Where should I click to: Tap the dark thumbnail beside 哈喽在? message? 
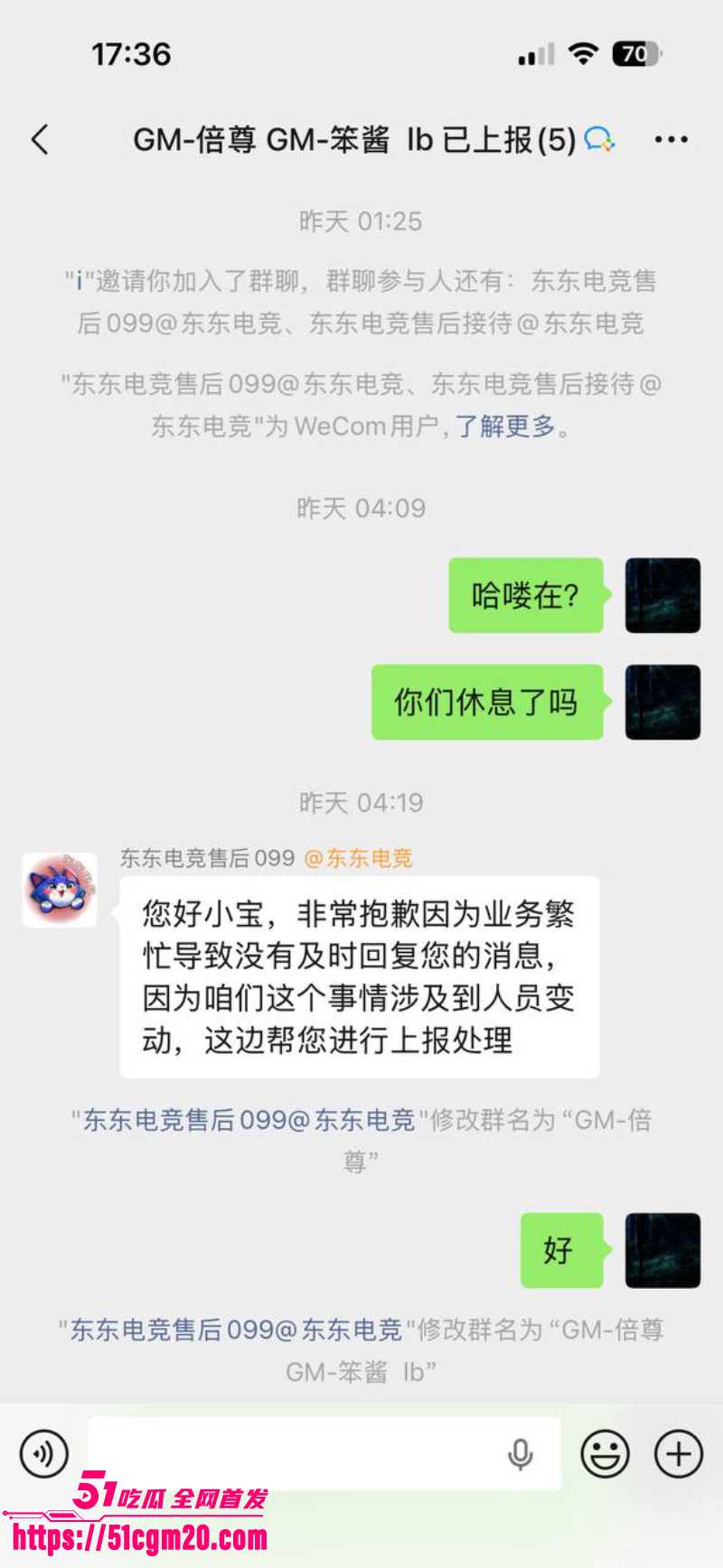pyautogui.click(x=662, y=596)
